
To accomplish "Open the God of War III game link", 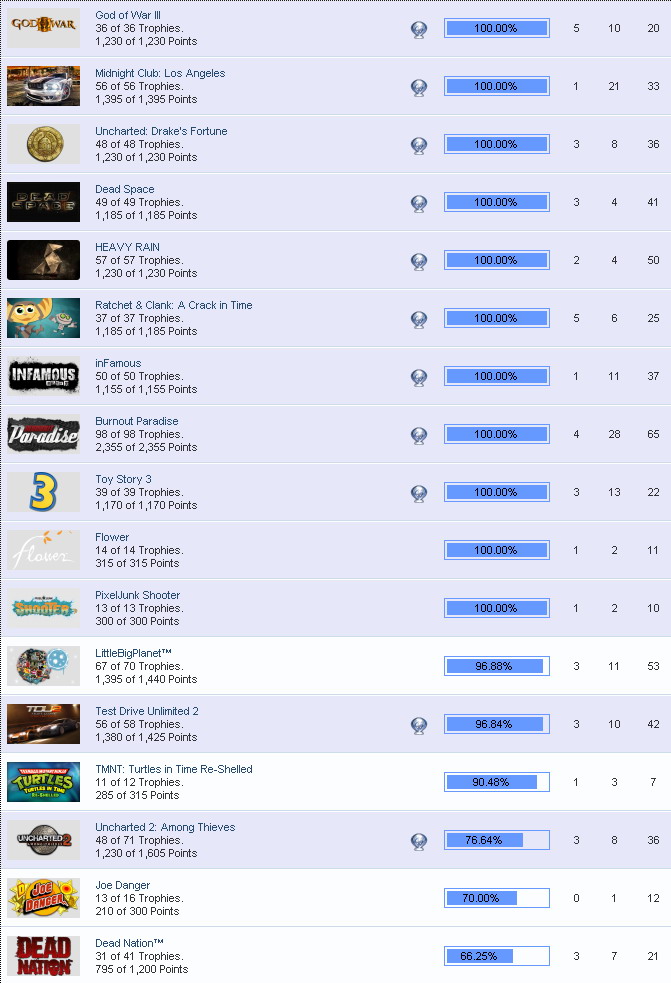I will 127,15.
